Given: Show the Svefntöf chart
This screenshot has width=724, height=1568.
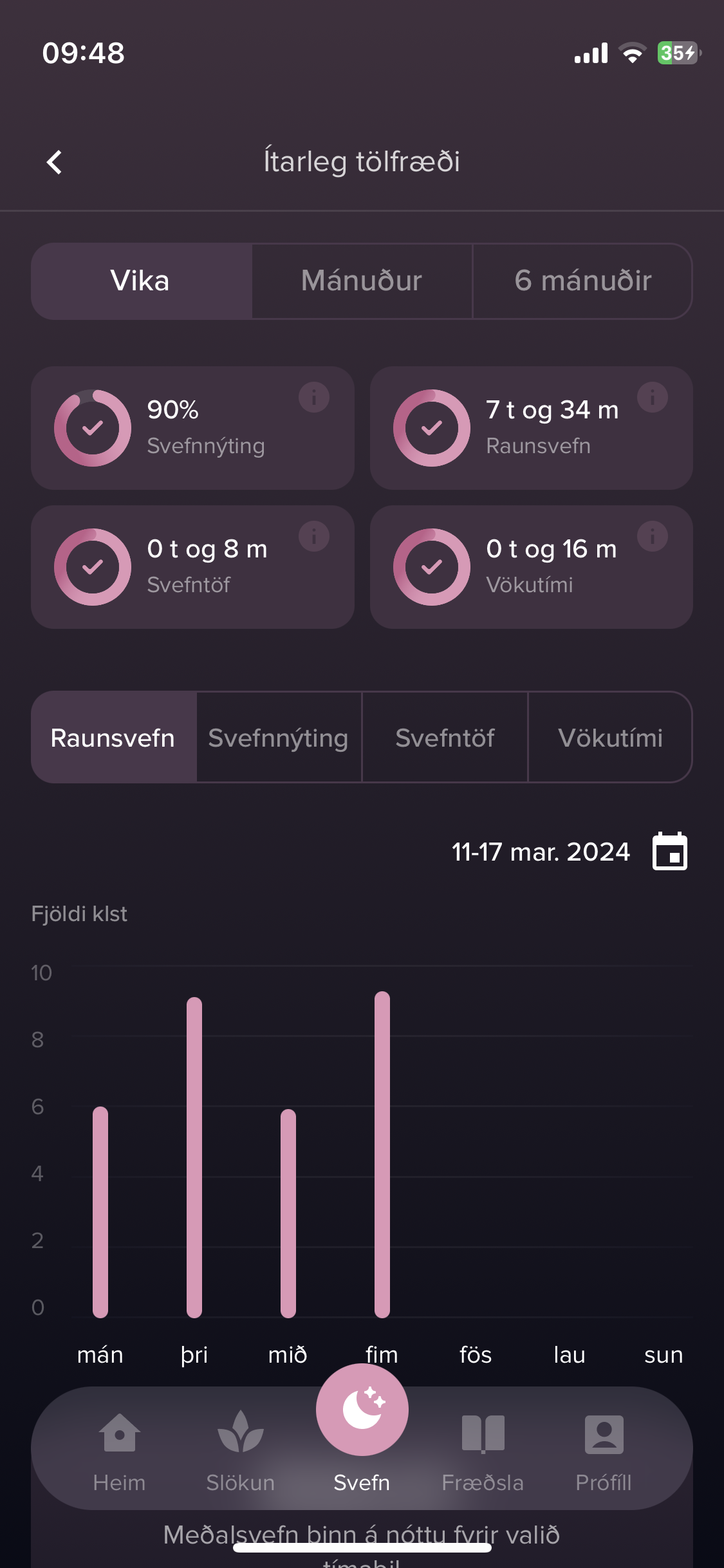Looking at the screenshot, I should (445, 738).
